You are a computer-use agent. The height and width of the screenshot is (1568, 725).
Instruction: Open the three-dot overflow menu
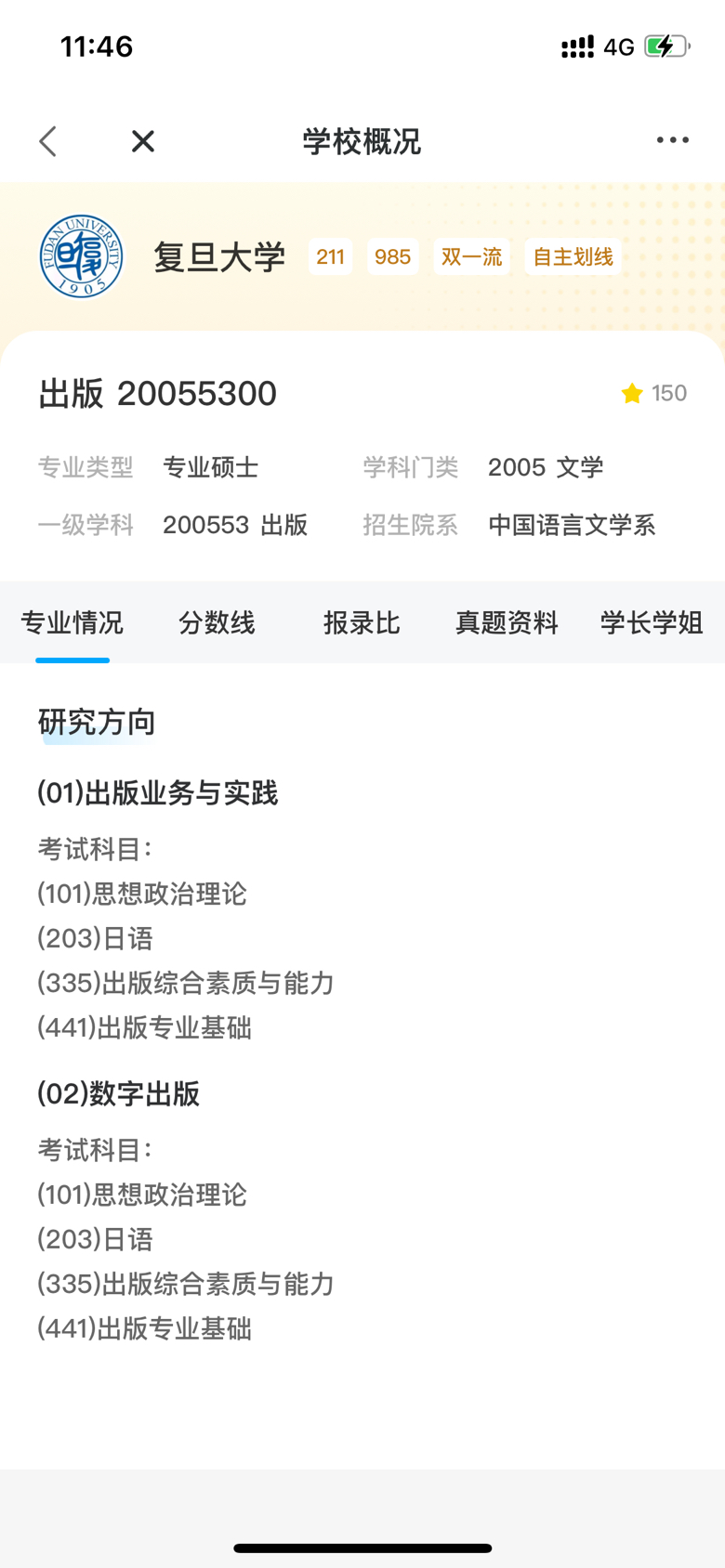point(672,140)
